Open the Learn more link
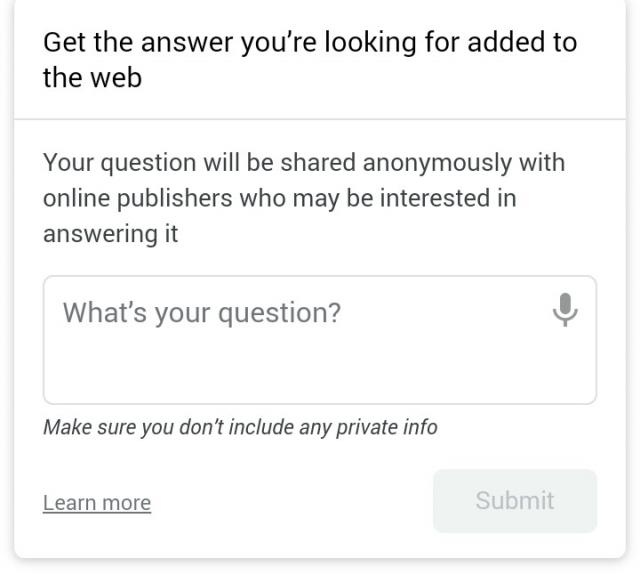The height and width of the screenshot is (575, 640). [x=97, y=502]
